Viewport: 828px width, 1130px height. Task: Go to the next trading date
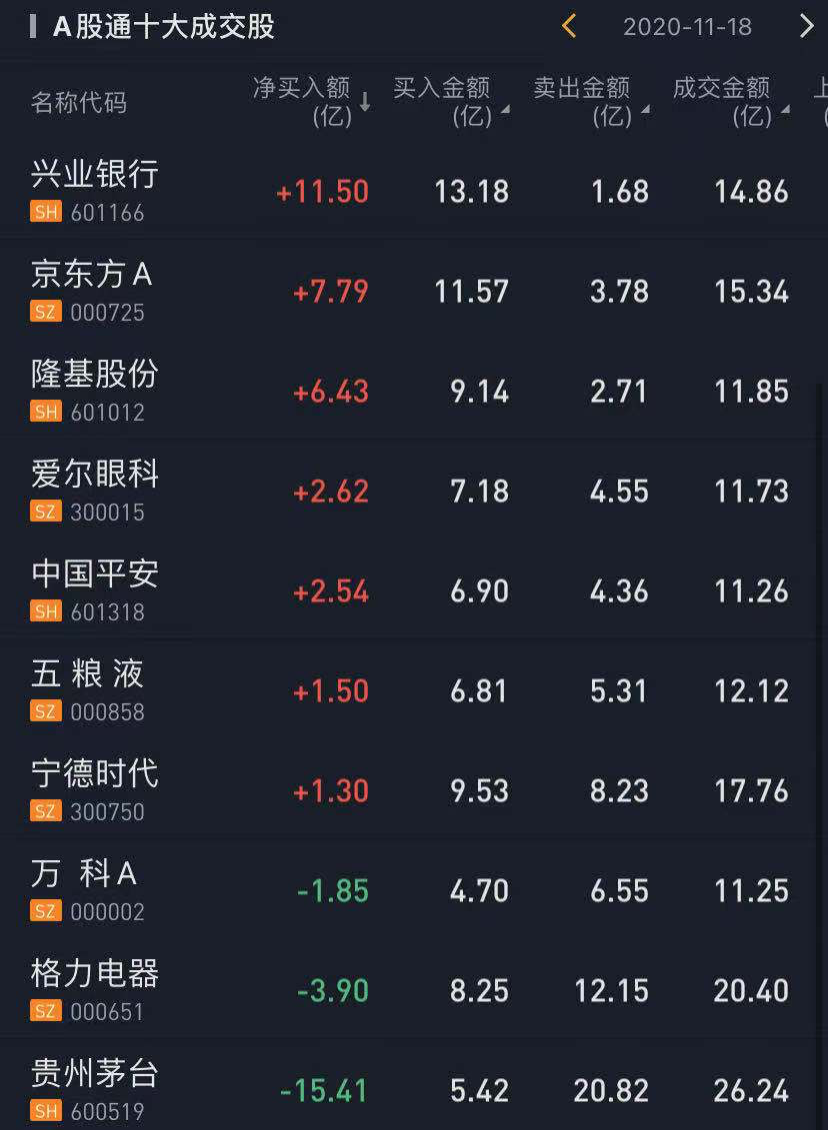pyautogui.click(x=806, y=26)
